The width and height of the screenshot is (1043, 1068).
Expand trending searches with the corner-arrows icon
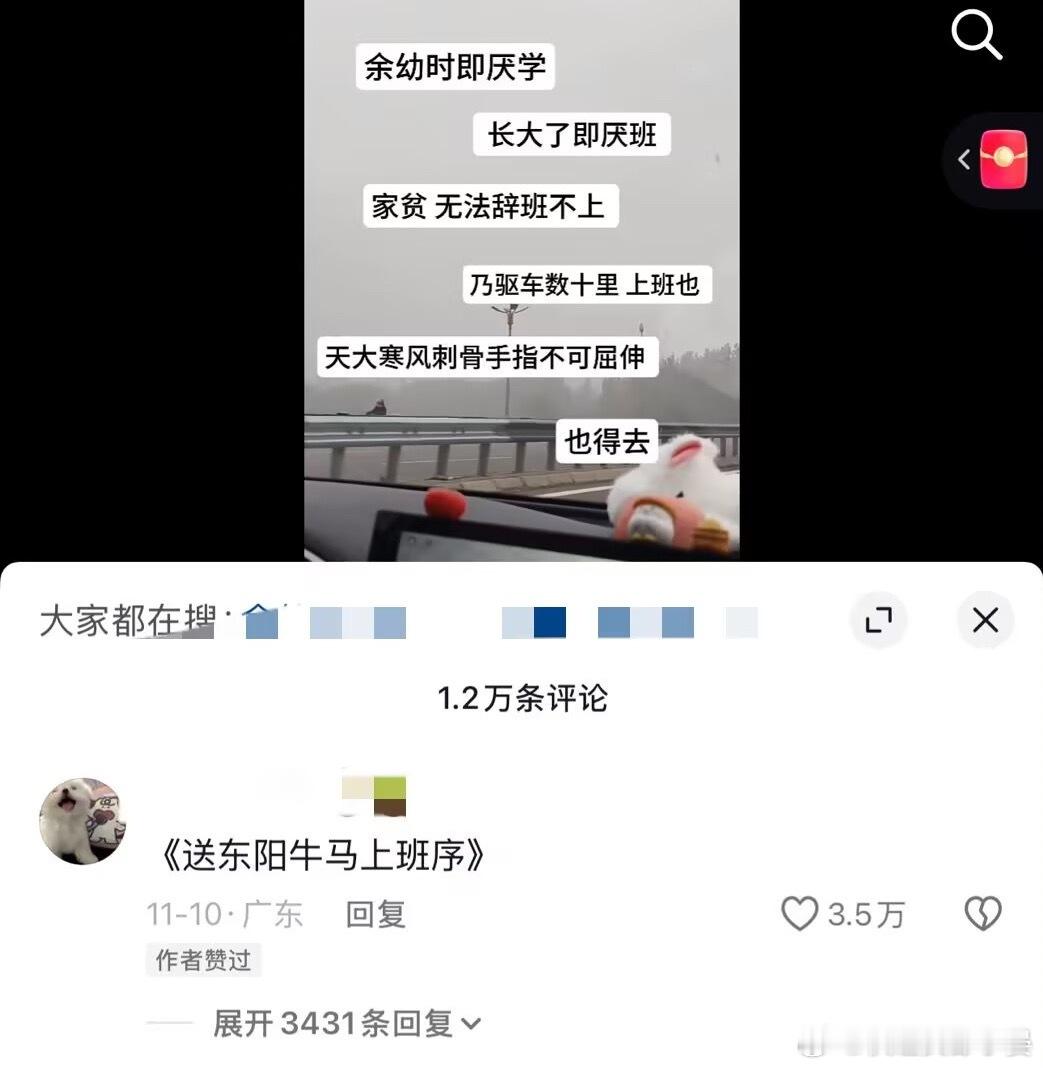(x=878, y=620)
